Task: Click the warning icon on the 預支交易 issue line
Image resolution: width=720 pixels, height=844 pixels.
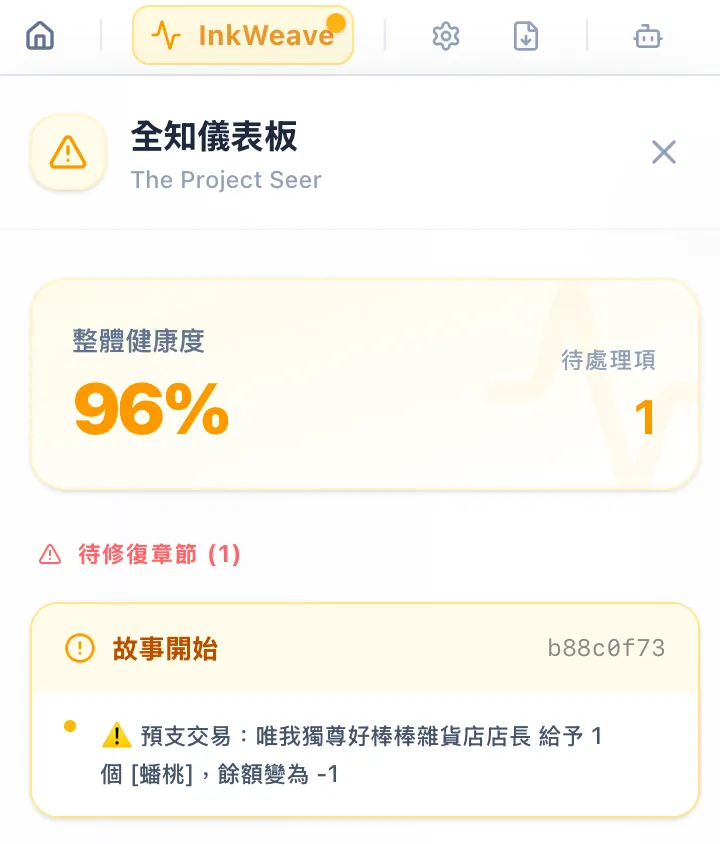Action: (119, 734)
